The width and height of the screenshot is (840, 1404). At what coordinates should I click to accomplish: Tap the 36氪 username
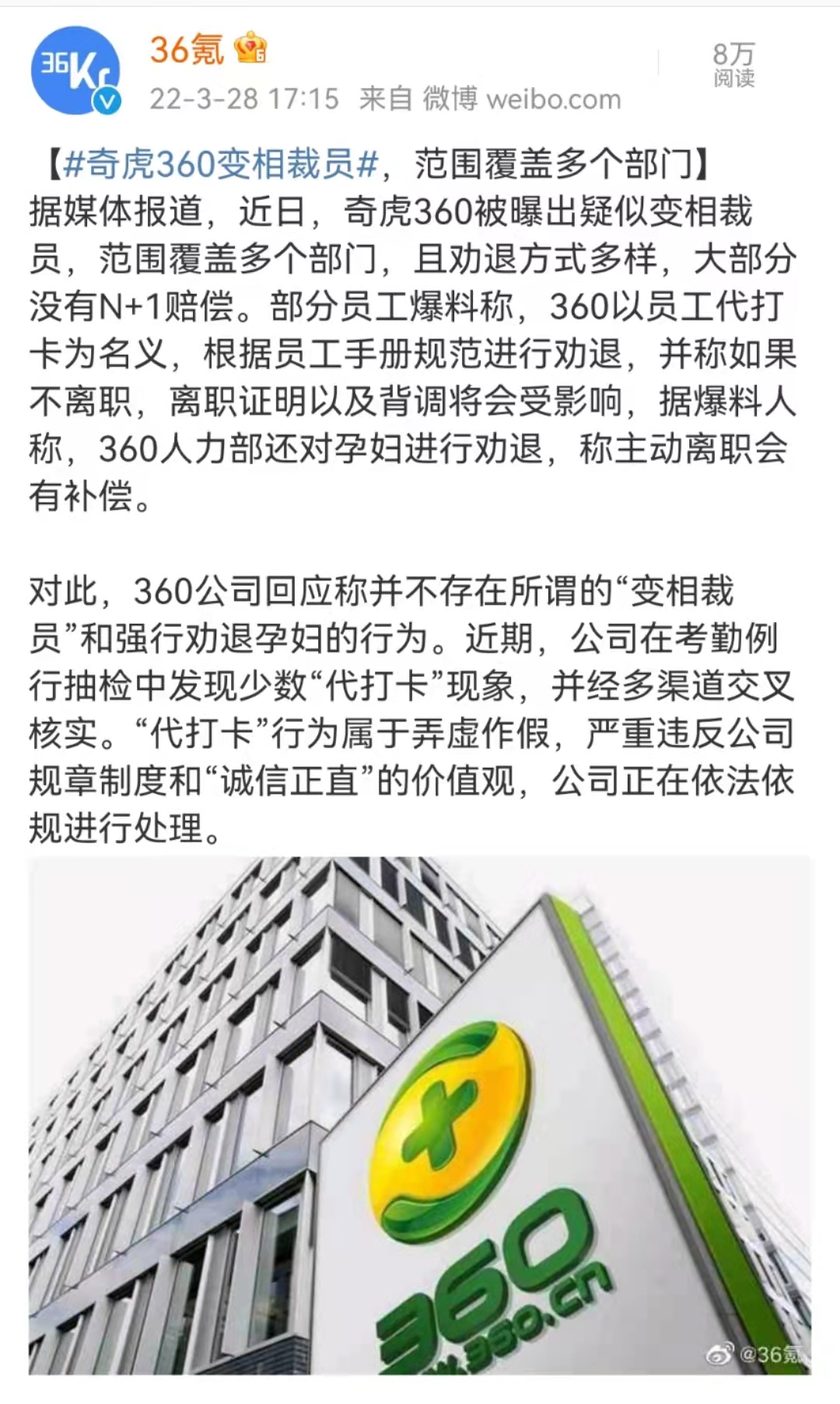[x=187, y=50]
